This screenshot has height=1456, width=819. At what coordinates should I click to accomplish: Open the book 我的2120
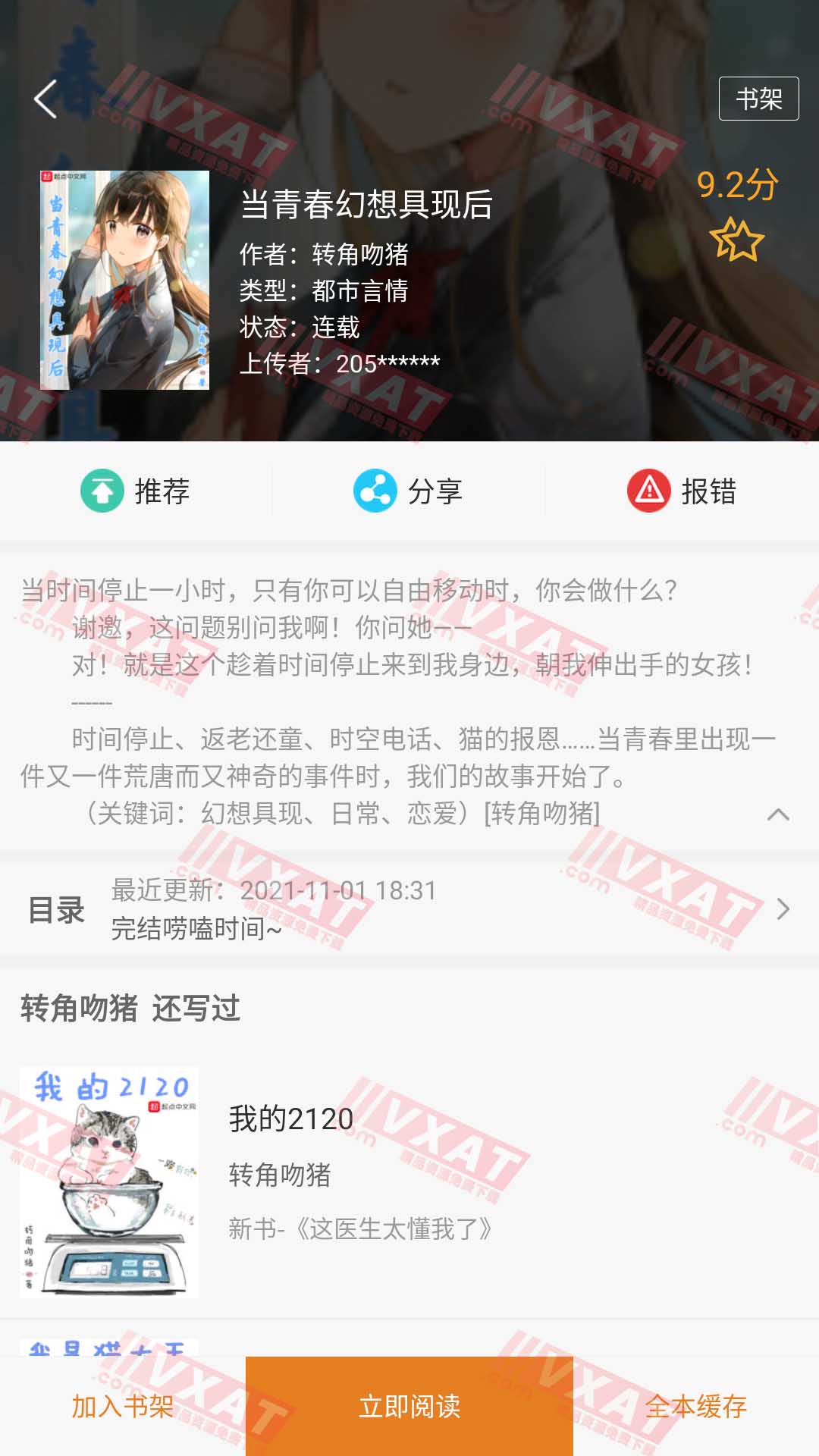pyautogui.click(x=291, y=1119)
